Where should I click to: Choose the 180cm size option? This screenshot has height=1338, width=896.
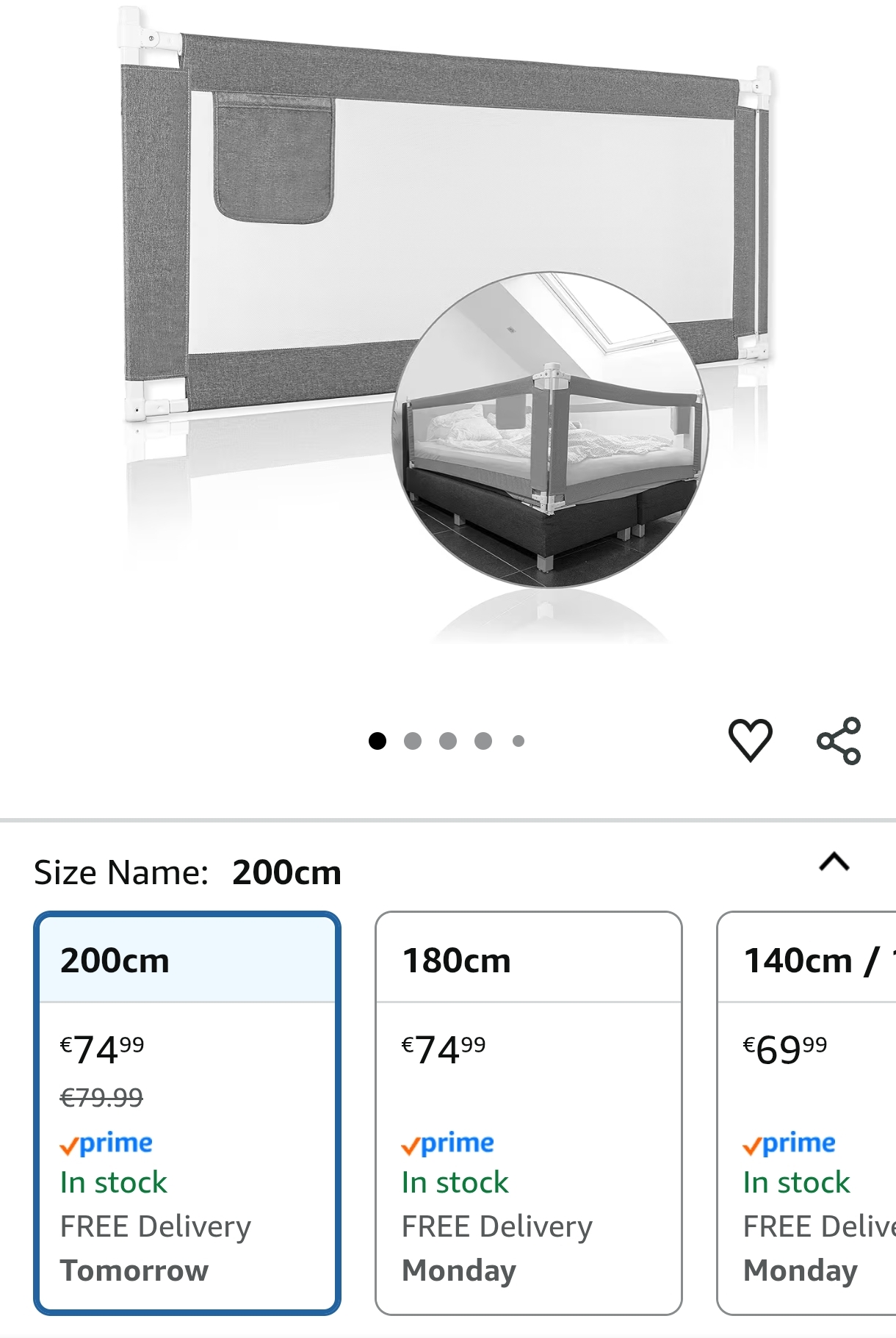pyautogui.click(x=528, y=1113)
